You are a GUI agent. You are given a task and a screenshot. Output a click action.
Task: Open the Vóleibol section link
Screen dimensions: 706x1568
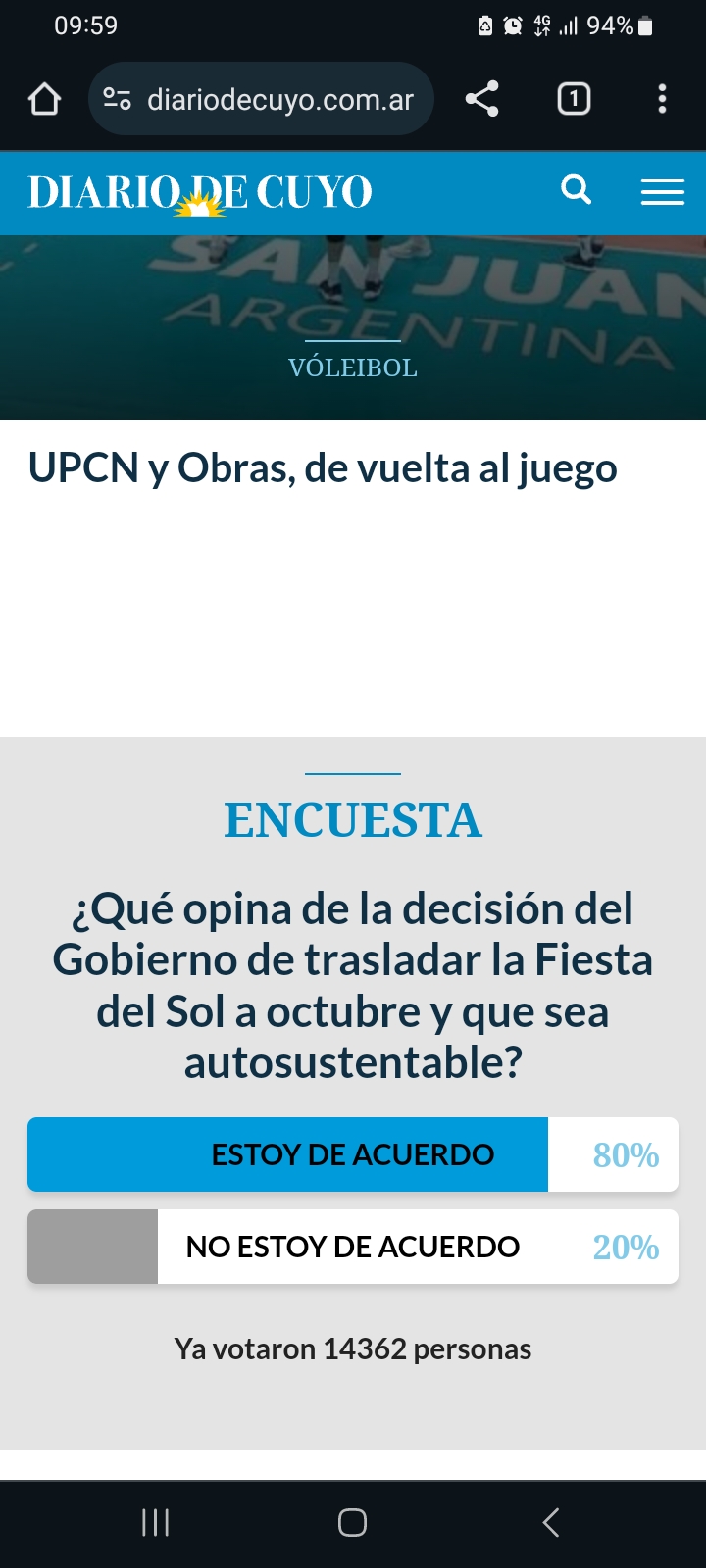coord(353,367)
